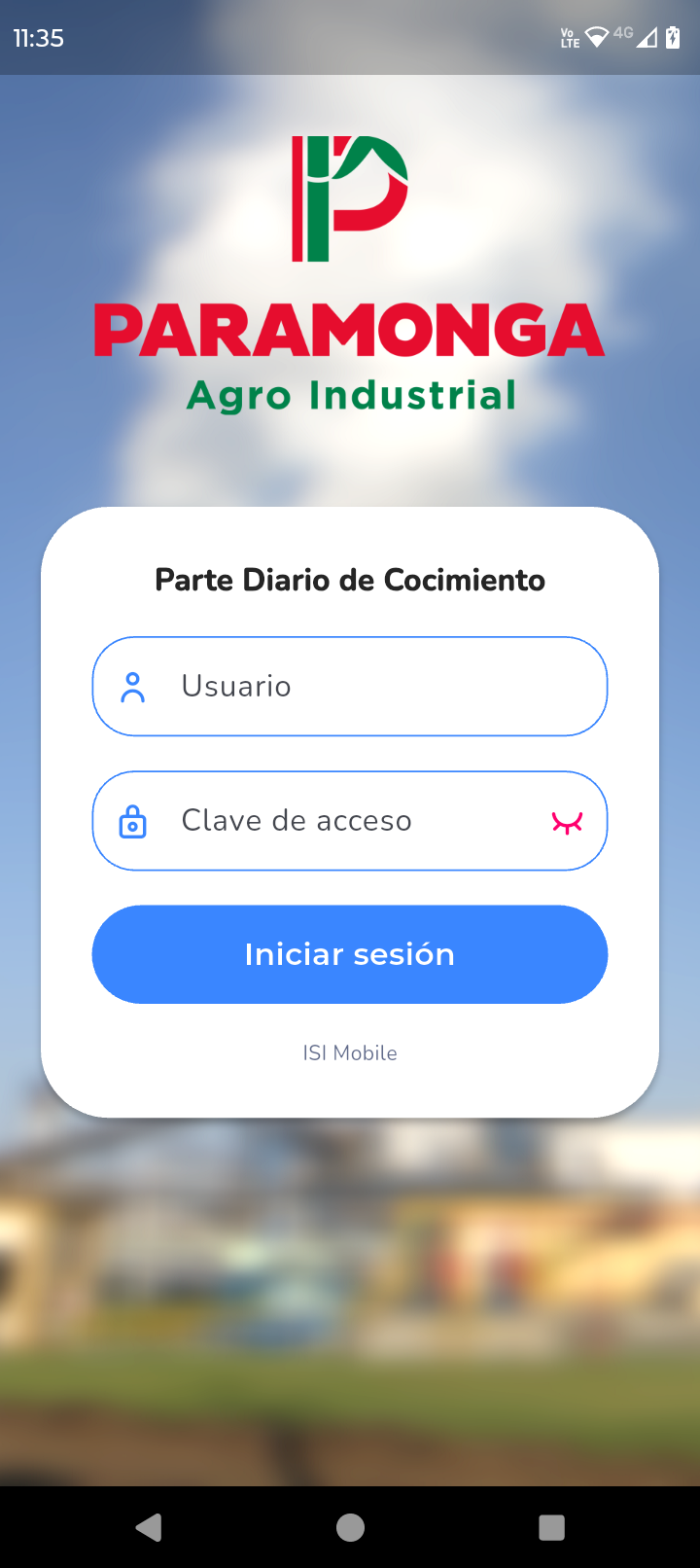Open the system recent apps view
700x1568 pixels.
551,1527
